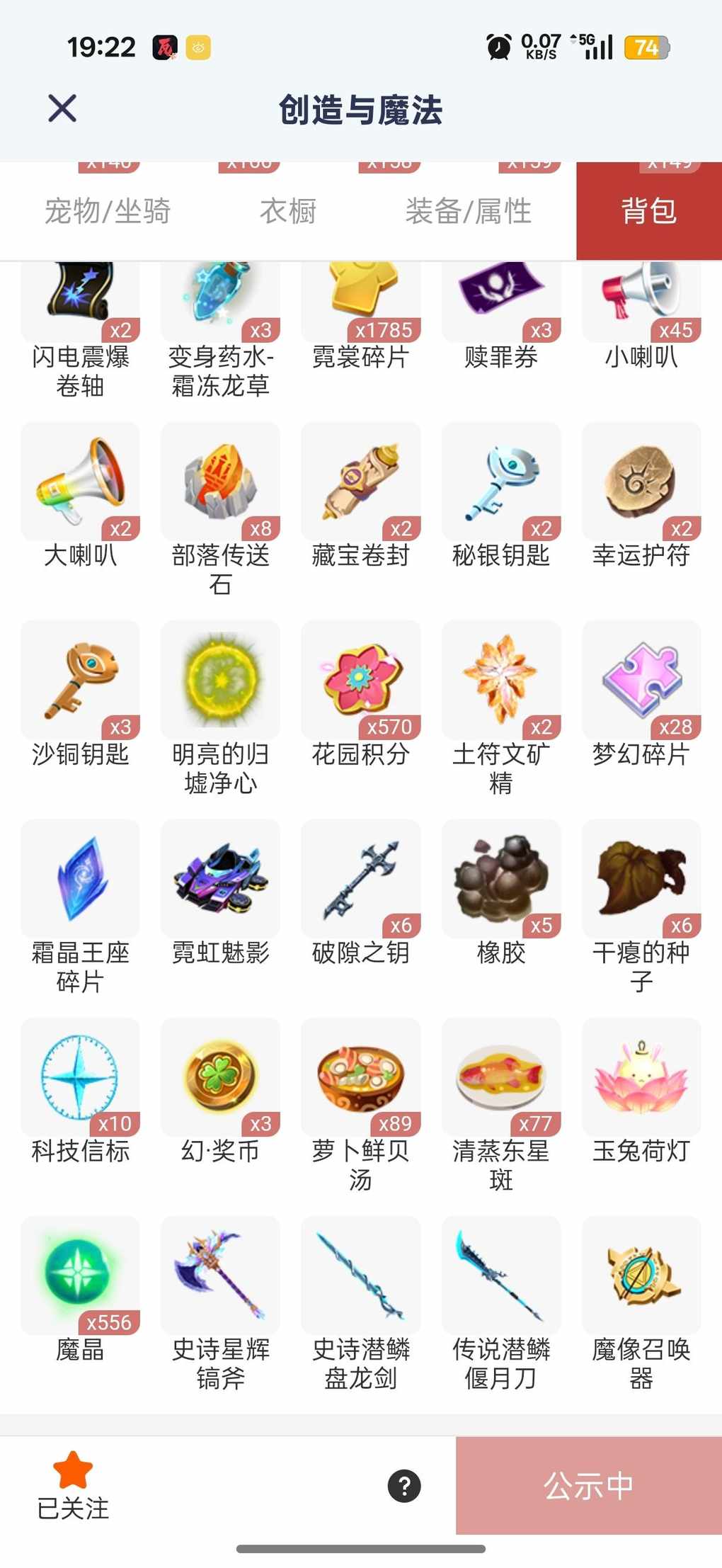Open the 梦幻碎片 item

[641, 681]
